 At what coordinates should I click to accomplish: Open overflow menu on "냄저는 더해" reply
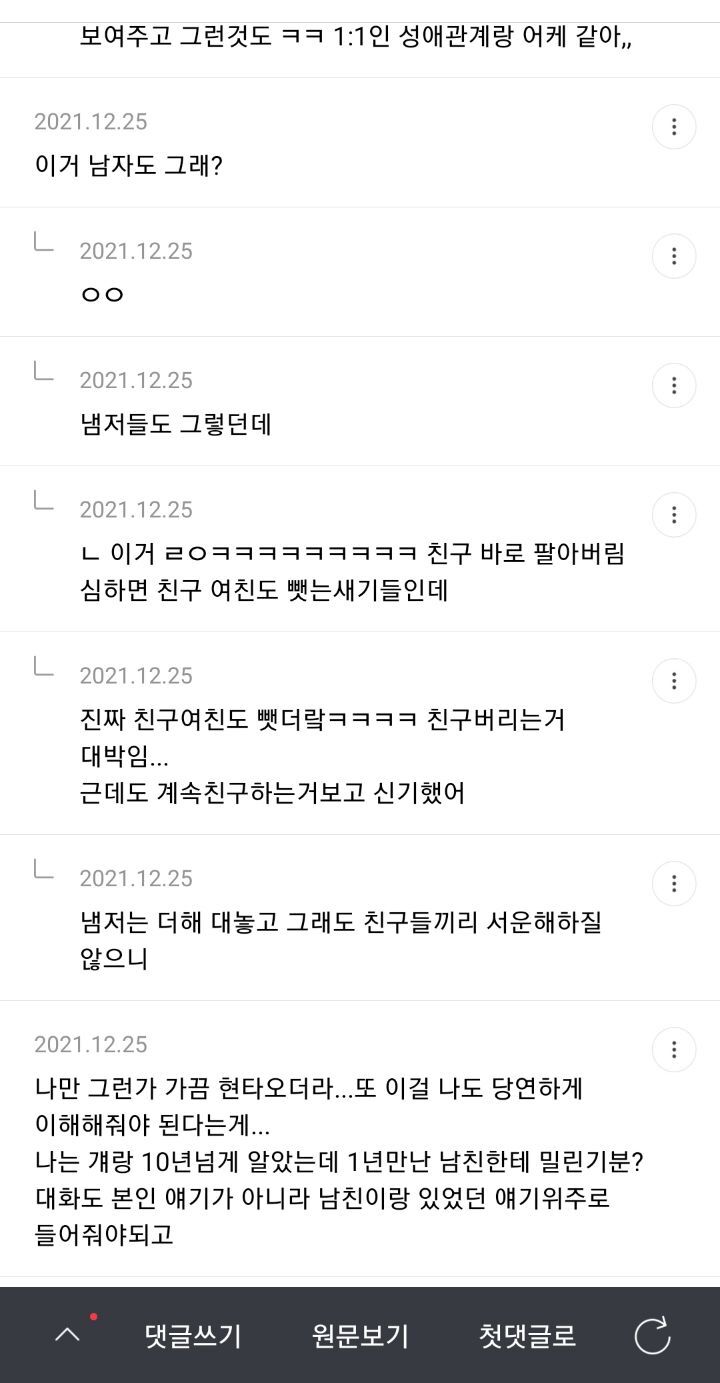(674, 884)
